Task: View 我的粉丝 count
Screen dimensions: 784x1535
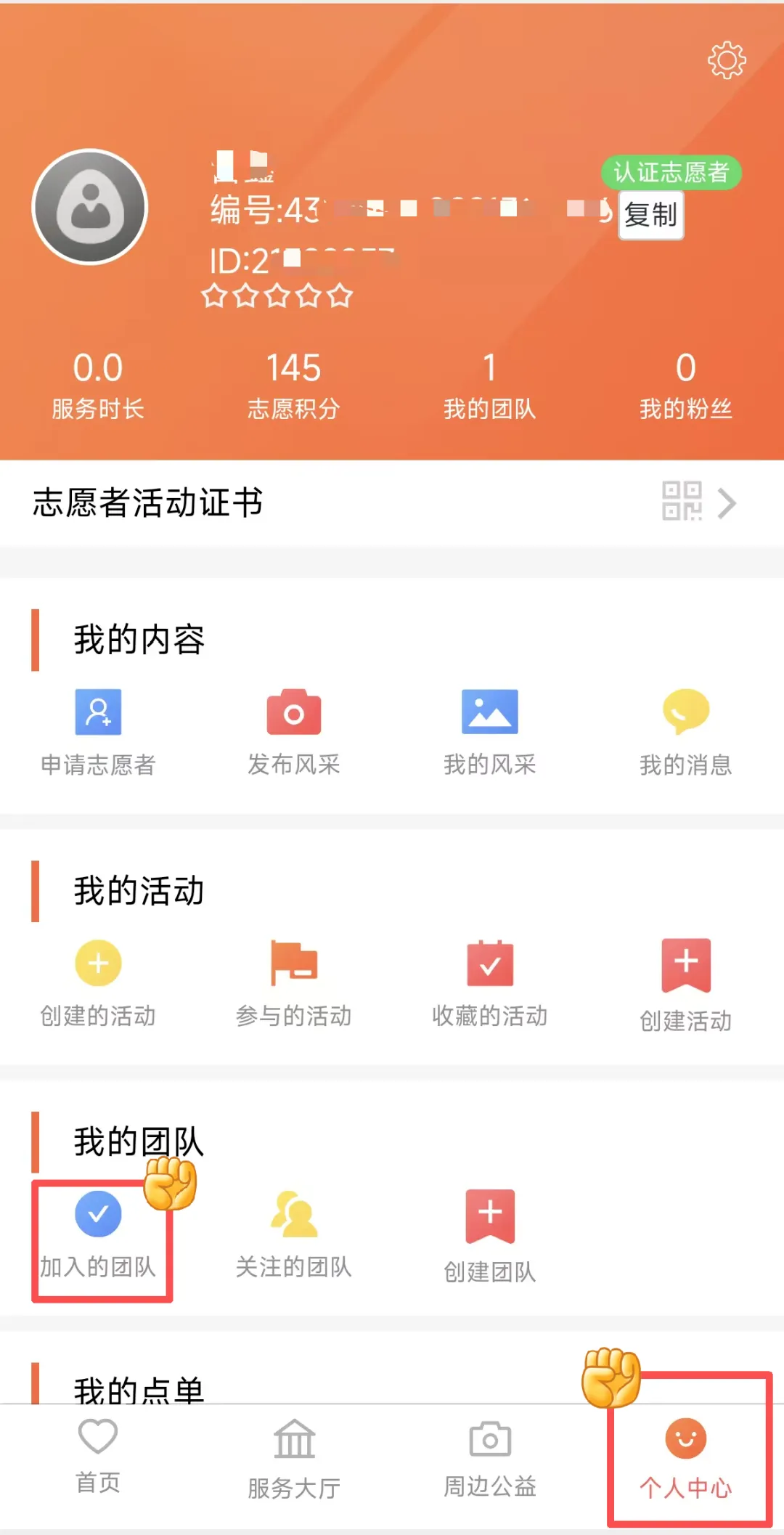Action: pyautogui.click(x=686, y=385)
